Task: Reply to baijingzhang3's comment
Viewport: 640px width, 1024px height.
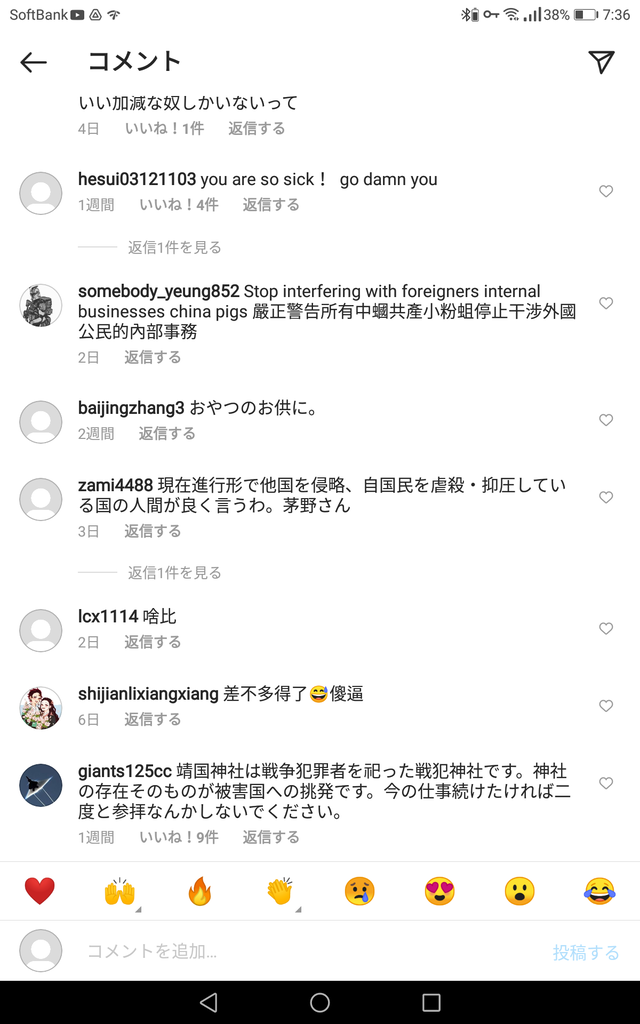Action: pos(167,434)
